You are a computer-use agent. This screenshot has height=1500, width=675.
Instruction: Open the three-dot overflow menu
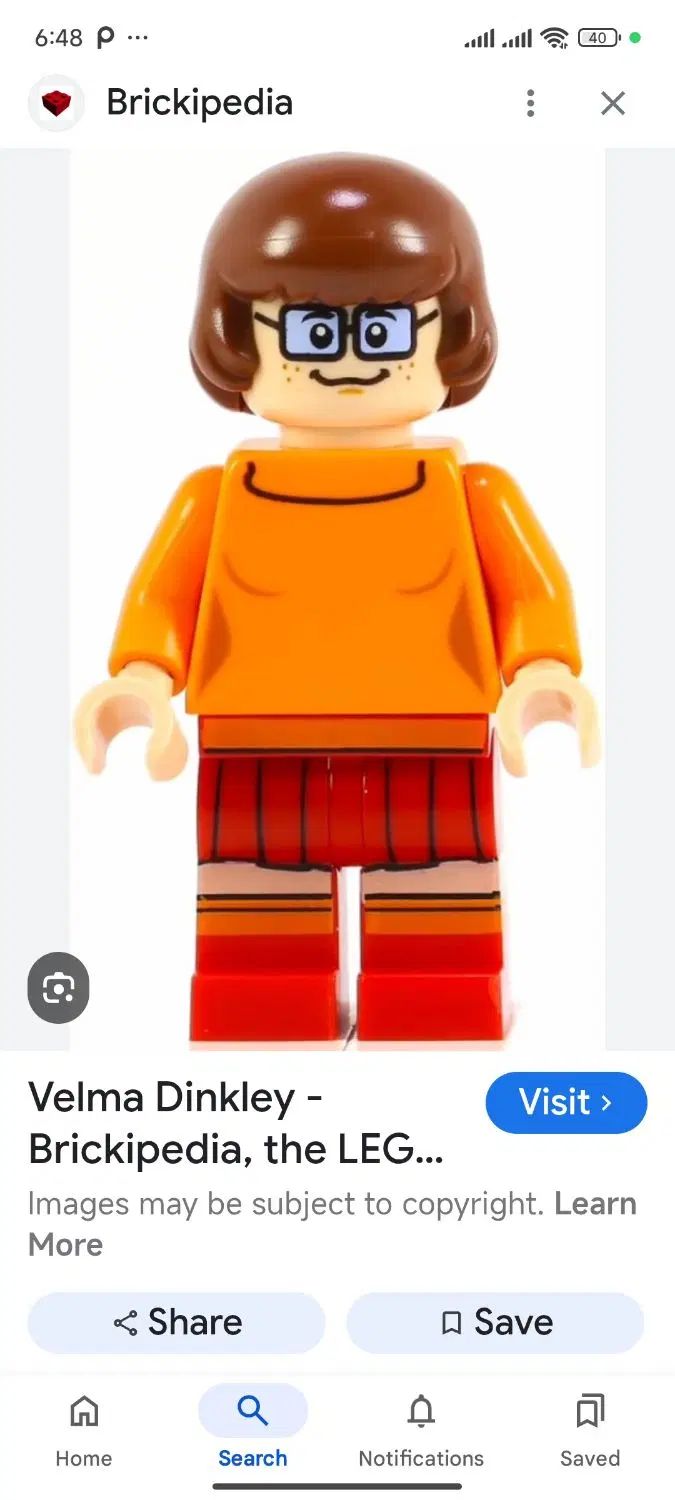click(530, 103)
